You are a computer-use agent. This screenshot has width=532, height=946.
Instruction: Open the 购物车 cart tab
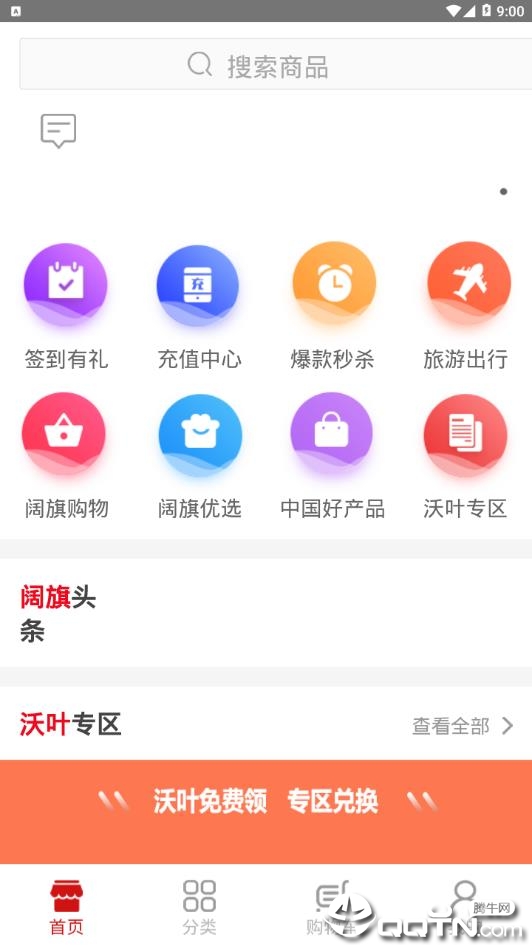point(332,907)
